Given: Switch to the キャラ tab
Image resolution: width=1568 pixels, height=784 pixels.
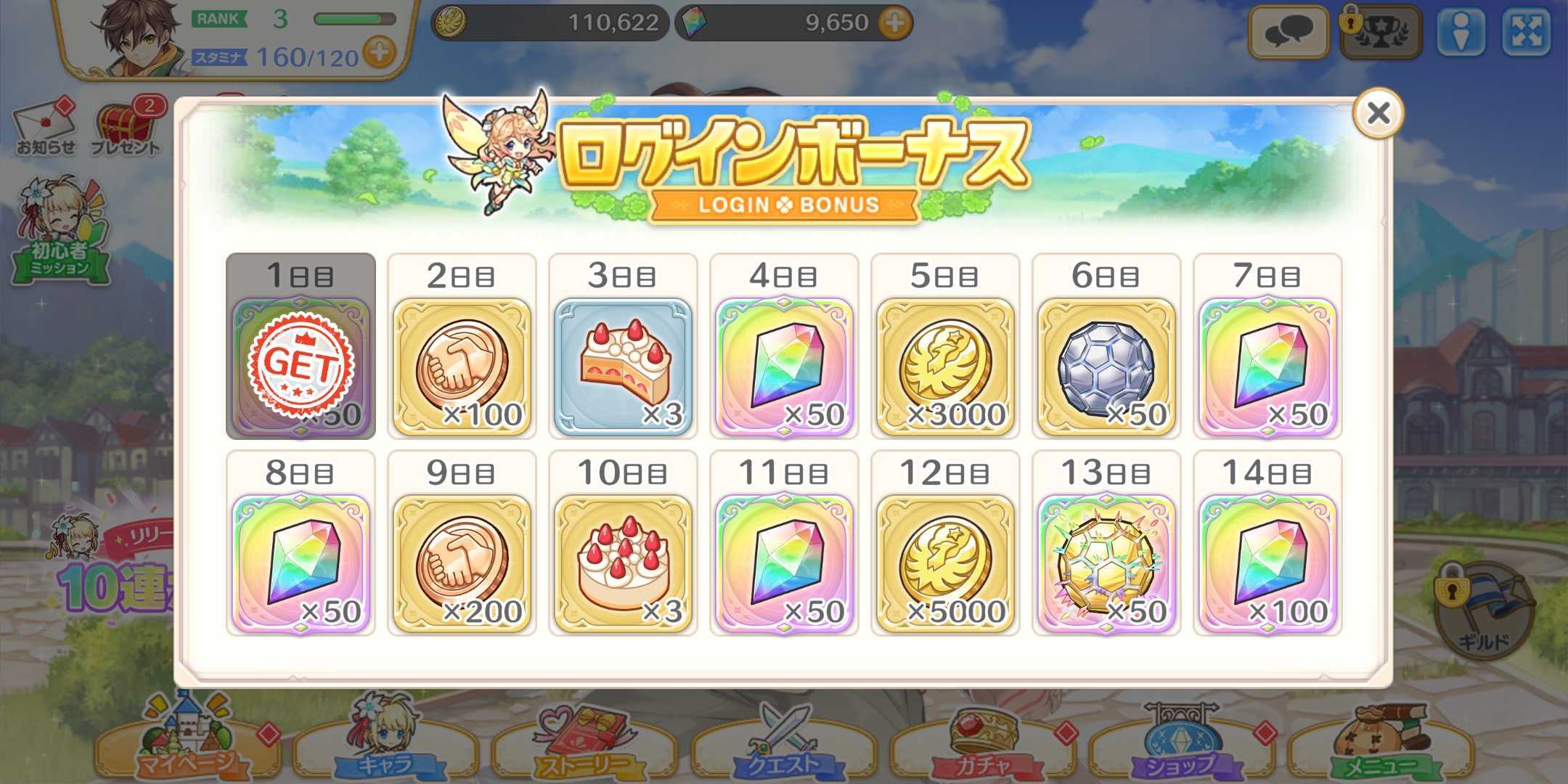Looking at the screenshot, I should tap(385, 740).
